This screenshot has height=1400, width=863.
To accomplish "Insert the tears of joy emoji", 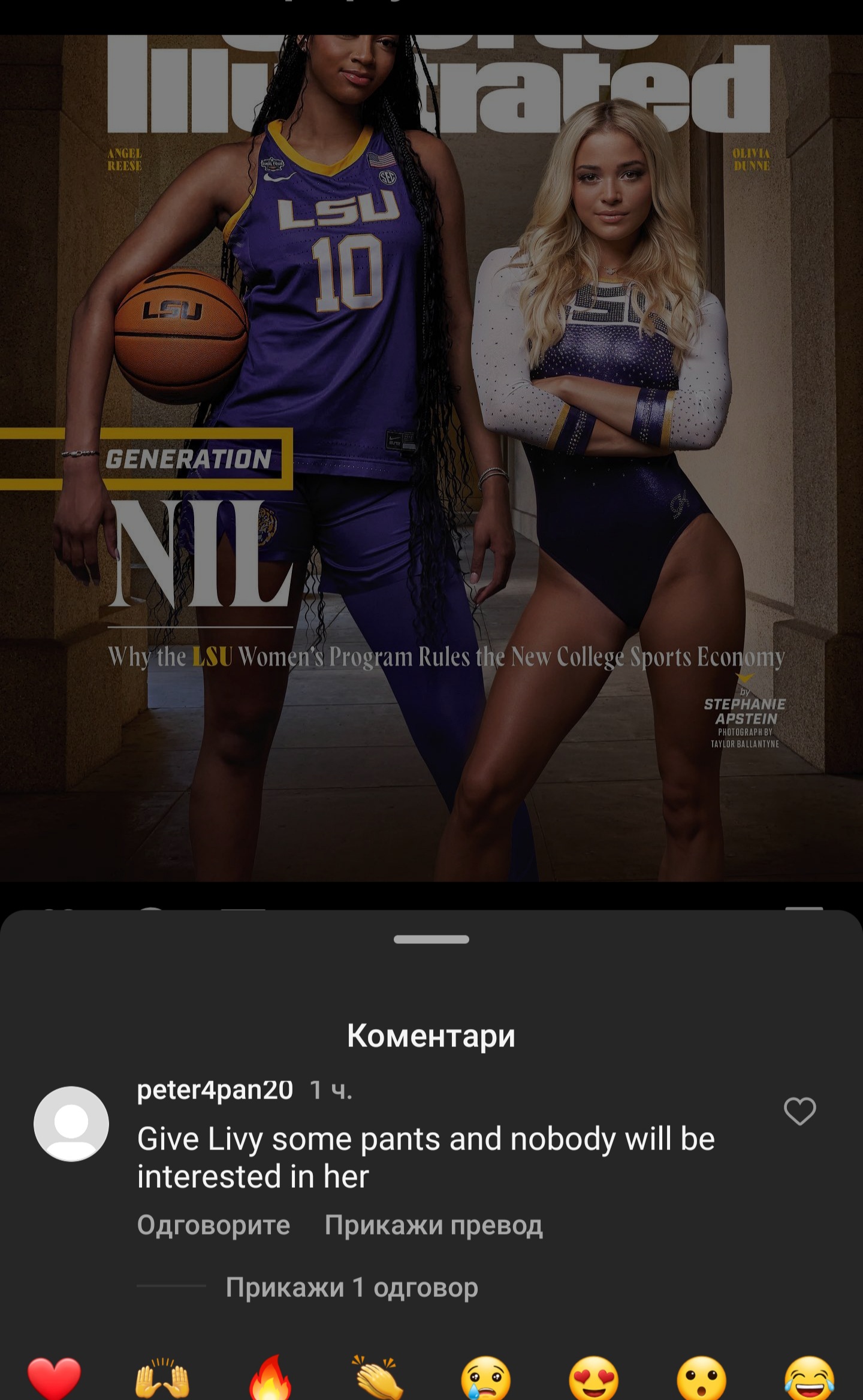I will click(x=810, y=1378).
